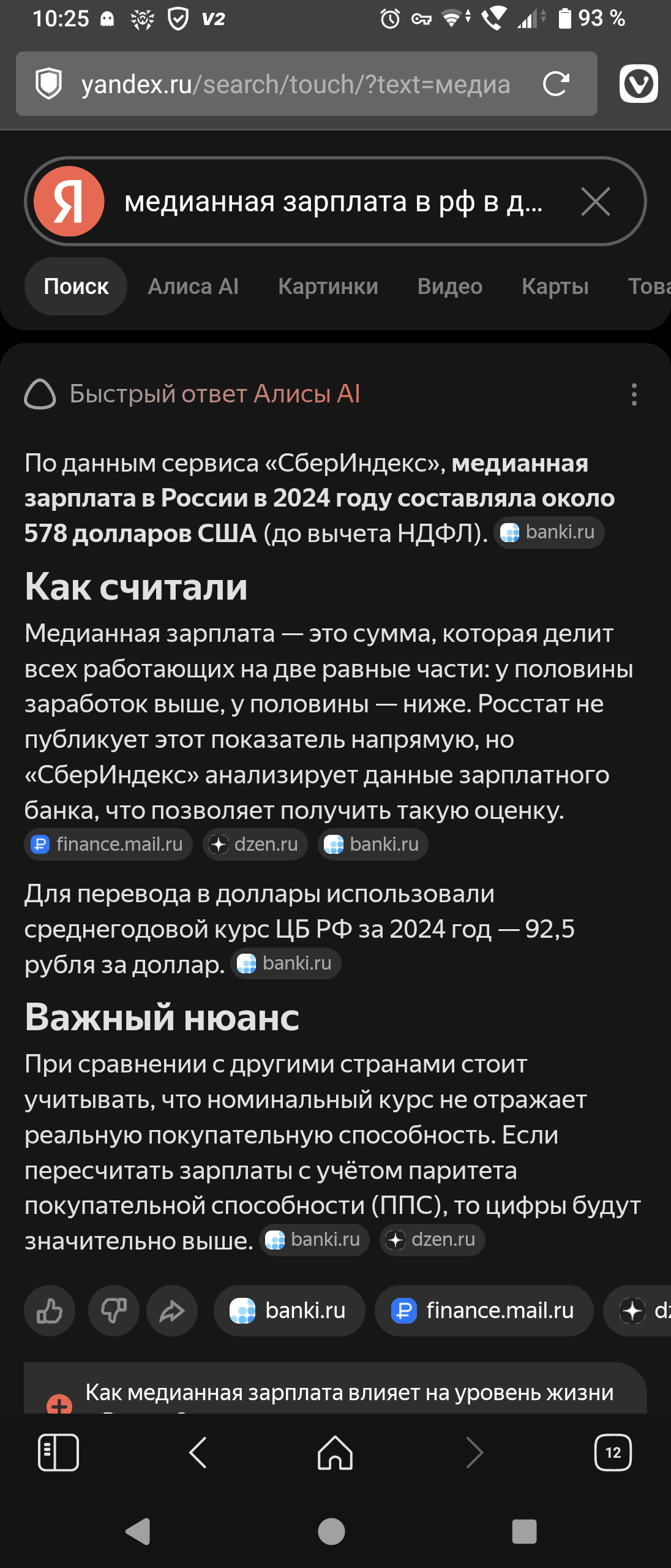
Task: Switch to the Алиса AI tab
Action: 193,286
